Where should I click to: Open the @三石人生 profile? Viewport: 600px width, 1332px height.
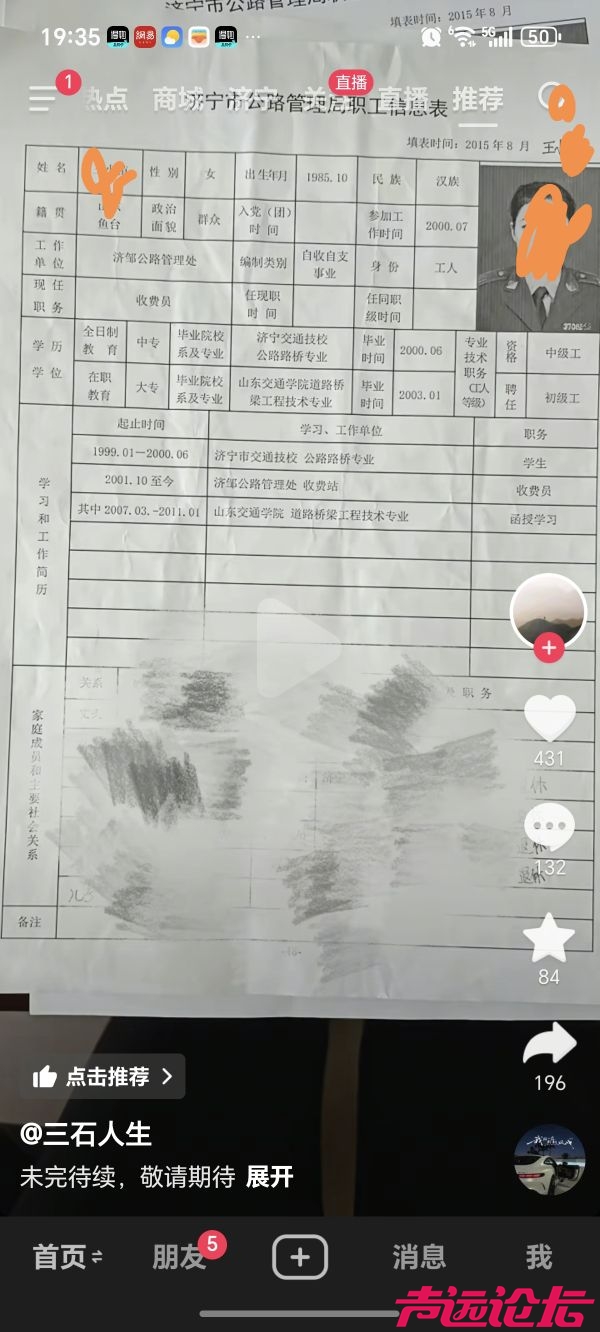click(x=86, y=1134)
